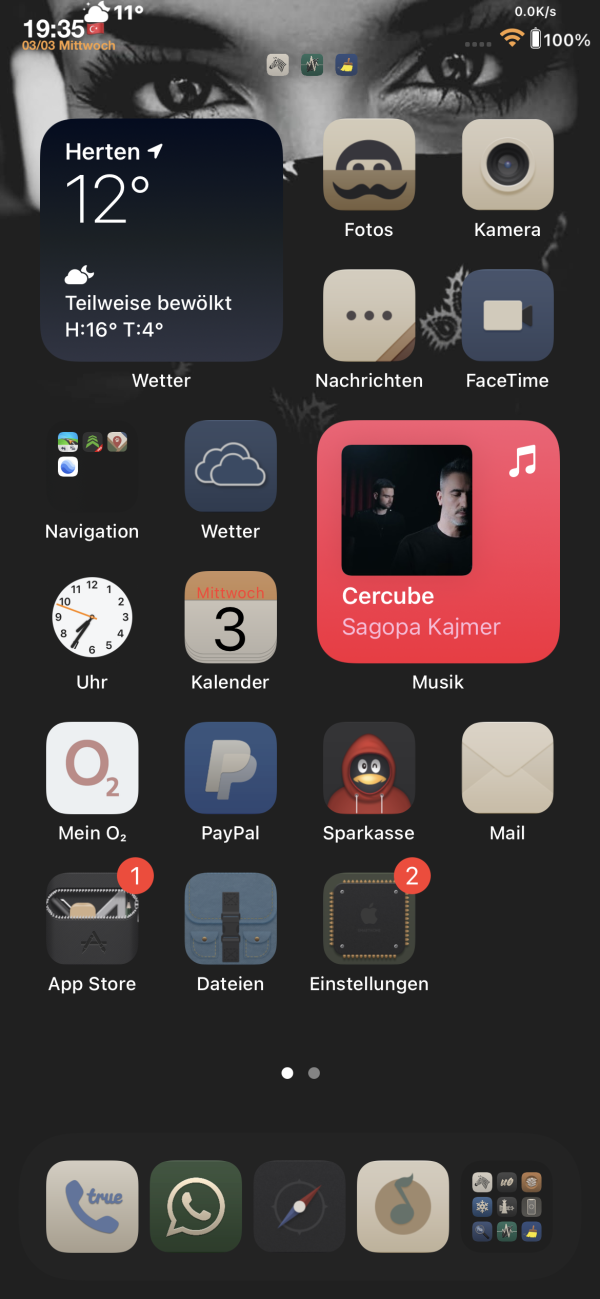Open the PayPal app
This screenshot has width=600, height=1299.
click(231, 768)
